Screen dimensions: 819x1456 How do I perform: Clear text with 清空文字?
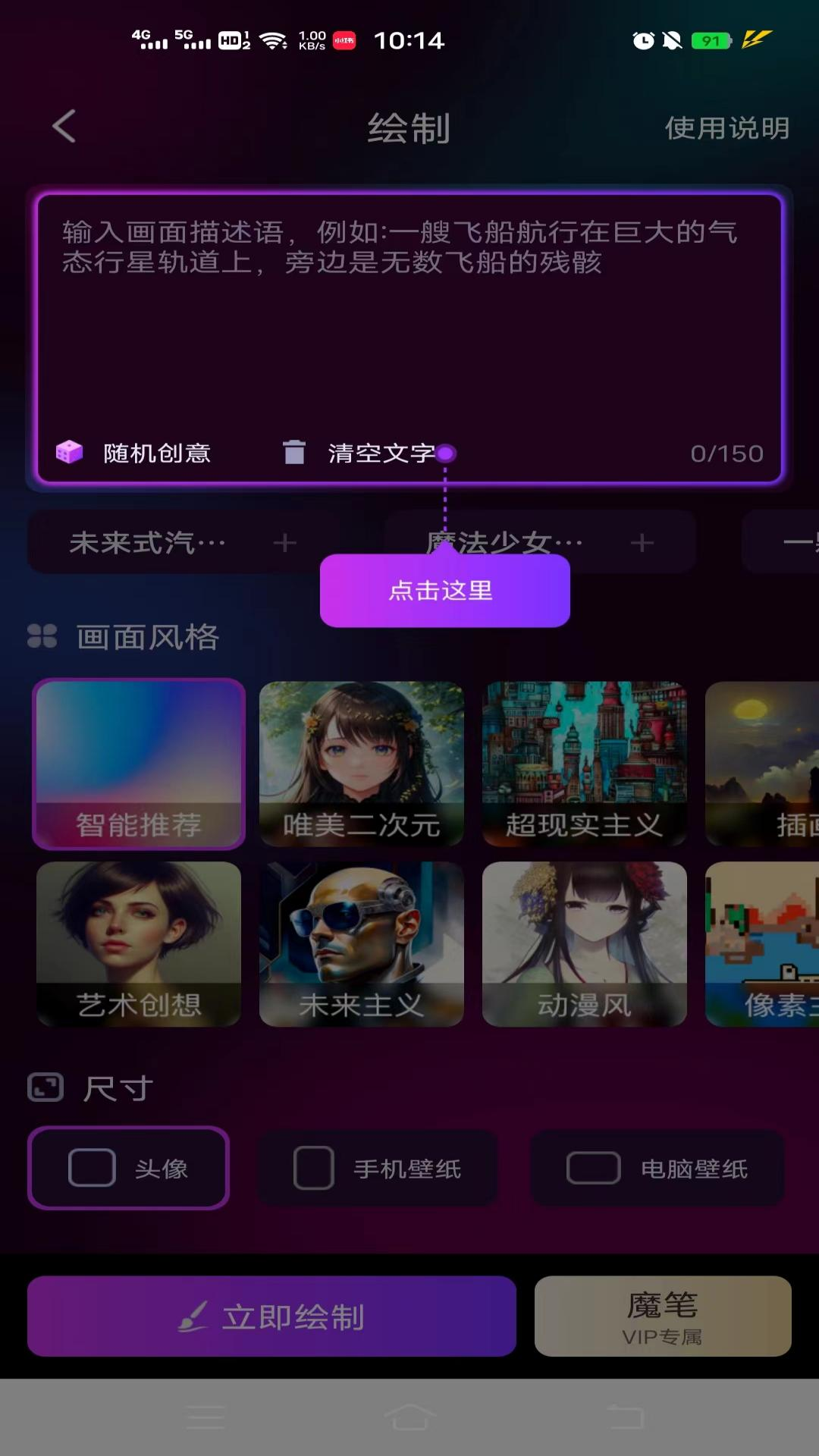(360, 453)
